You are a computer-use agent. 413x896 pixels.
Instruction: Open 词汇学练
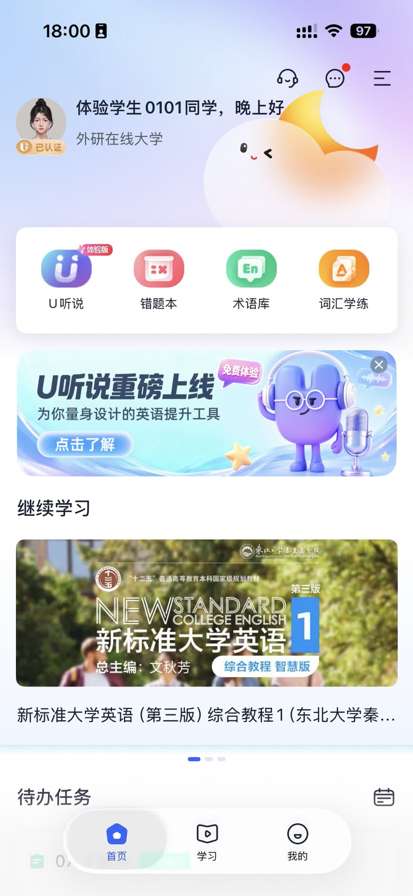[344, 279]
